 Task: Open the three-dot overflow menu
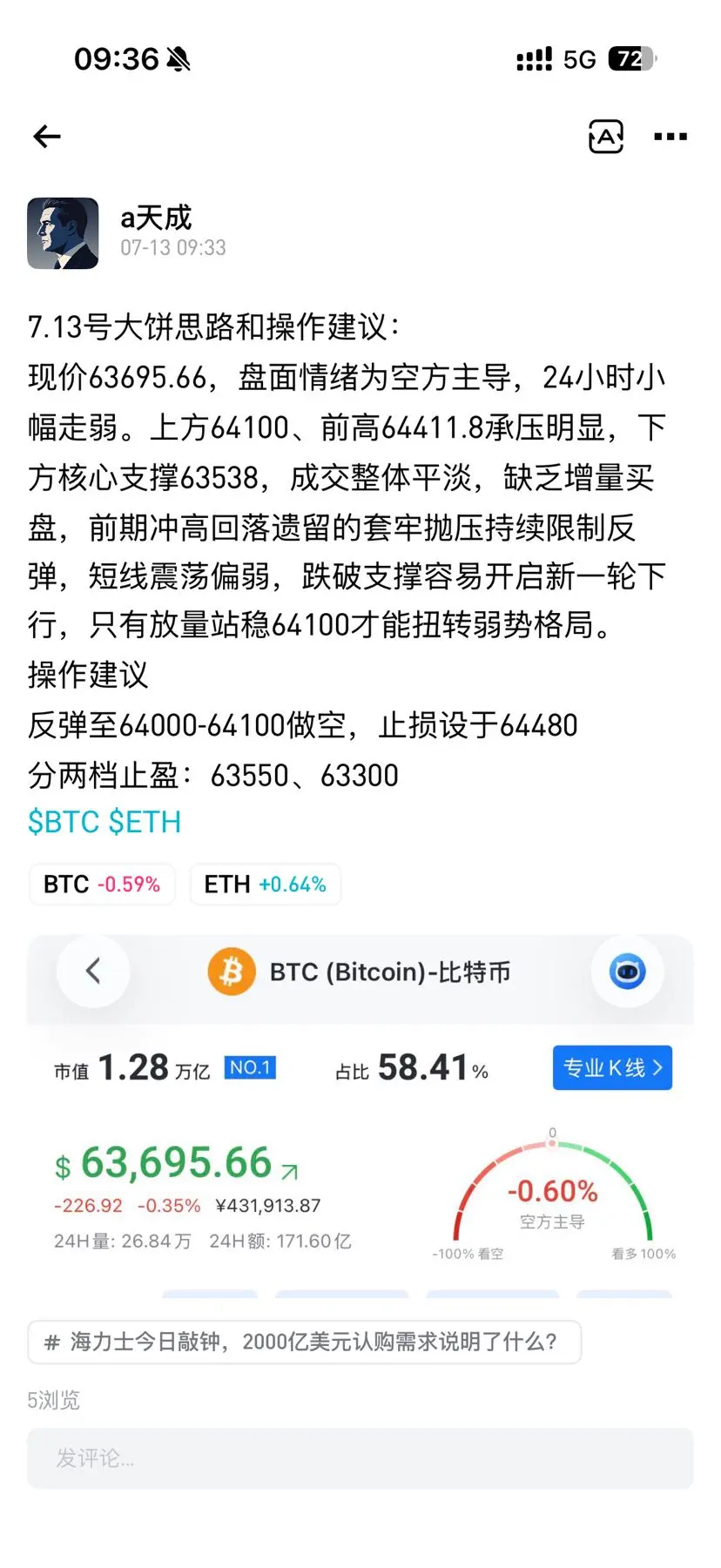(670, 137)
